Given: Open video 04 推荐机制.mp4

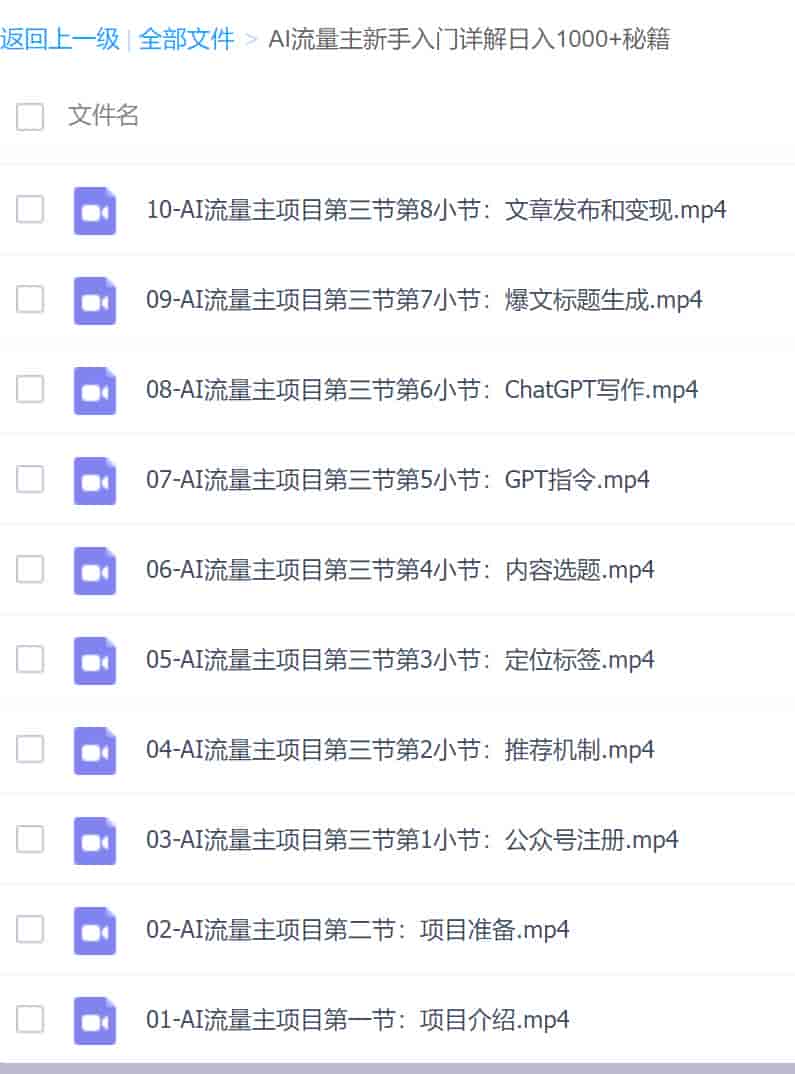Looking at the screenshot, I should click(x=400, y=750).
